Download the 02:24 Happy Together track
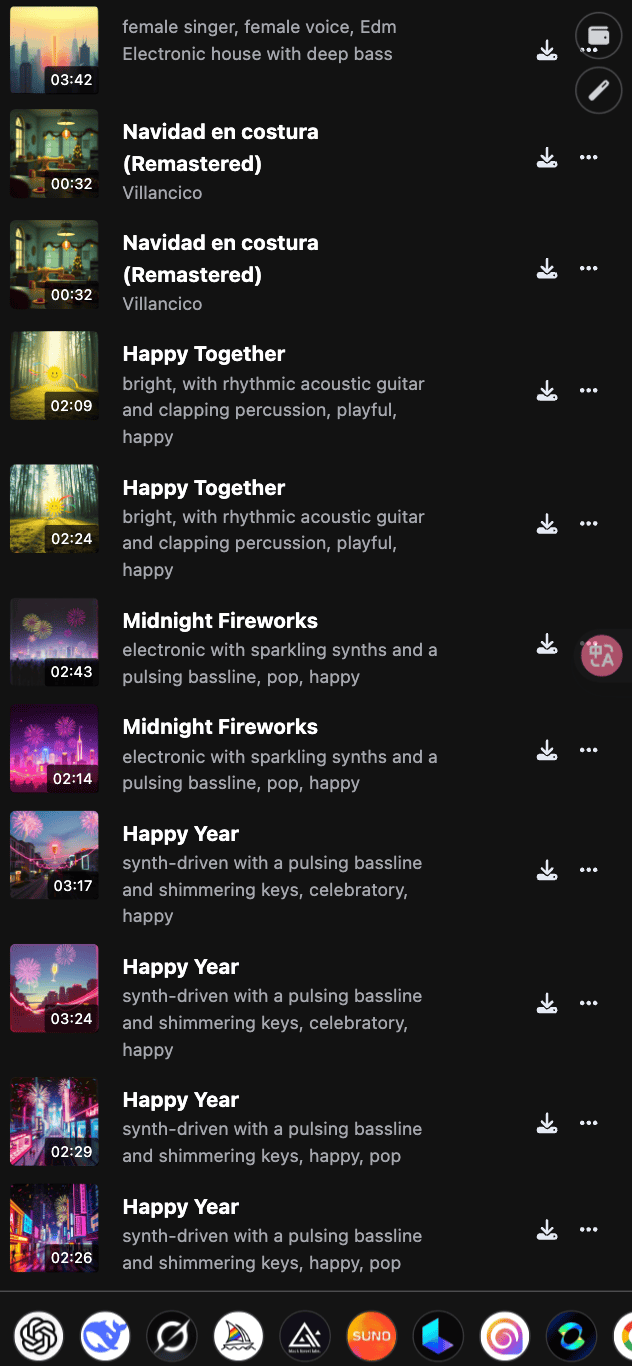The width and height of the screenshot is (632, 1366). pyautogui.click(x=547, y=523)
